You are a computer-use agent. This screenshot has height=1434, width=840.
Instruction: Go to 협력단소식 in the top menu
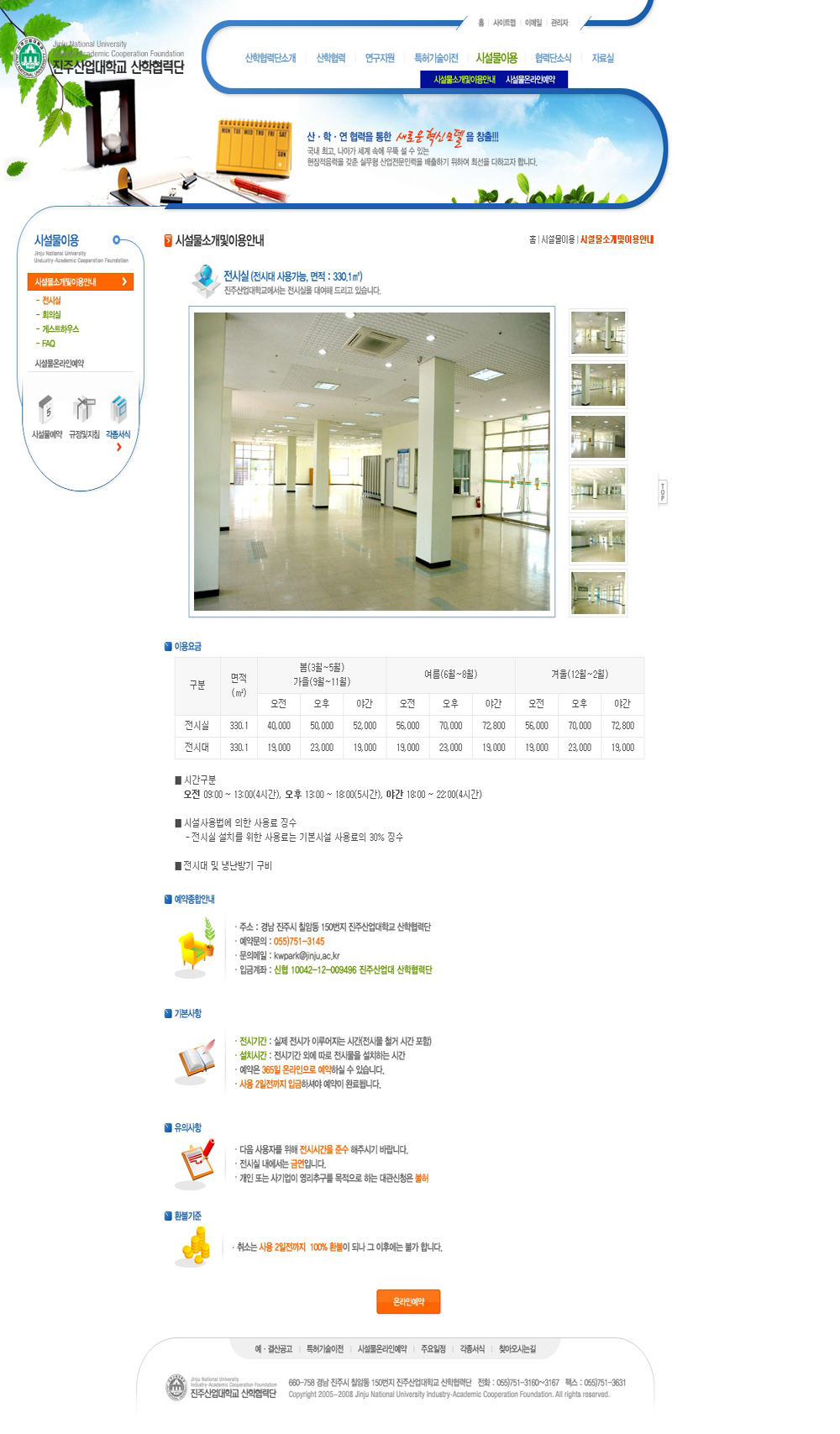[553, 58]
